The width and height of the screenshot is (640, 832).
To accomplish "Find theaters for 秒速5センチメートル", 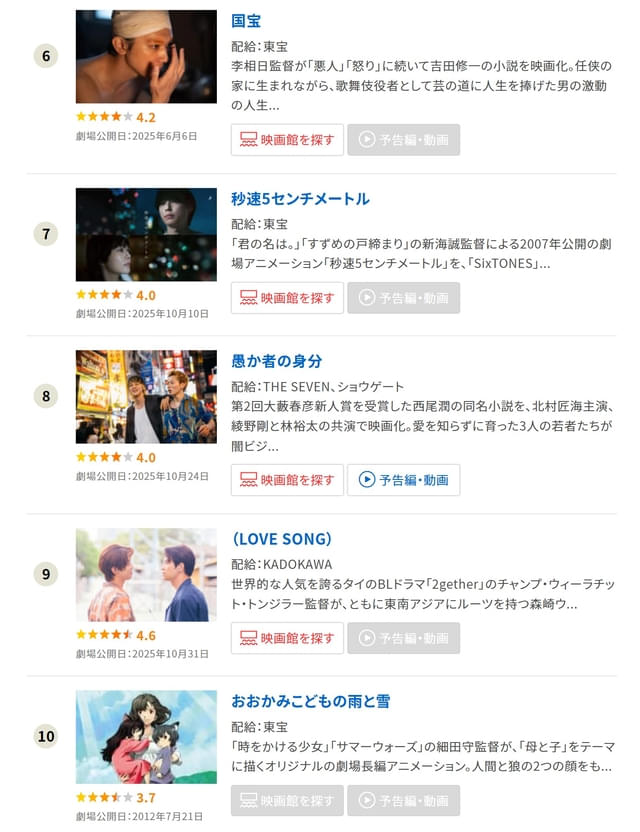I will [287, 298].
